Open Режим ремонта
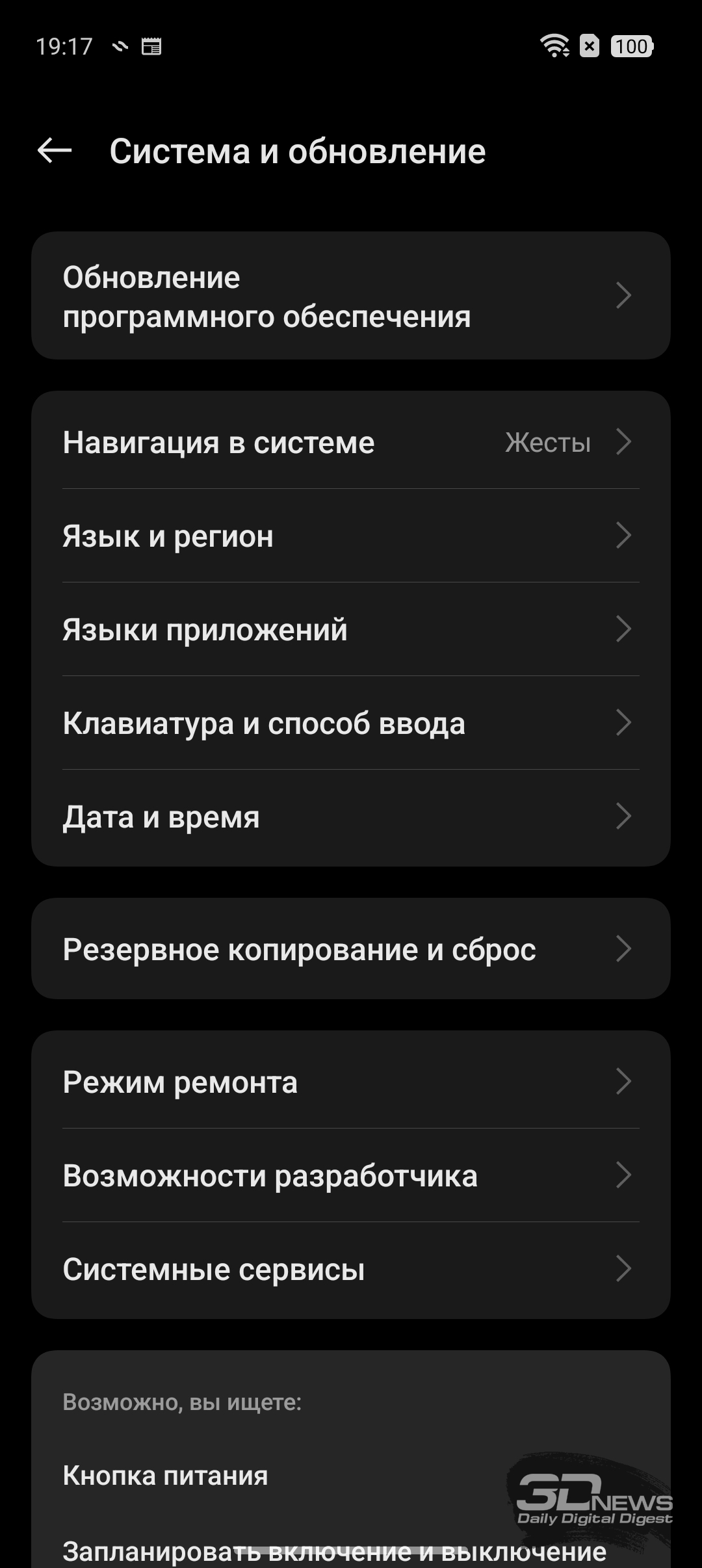The height and width of the screenshot is (1568, 702). click(x=351, y=1082)
